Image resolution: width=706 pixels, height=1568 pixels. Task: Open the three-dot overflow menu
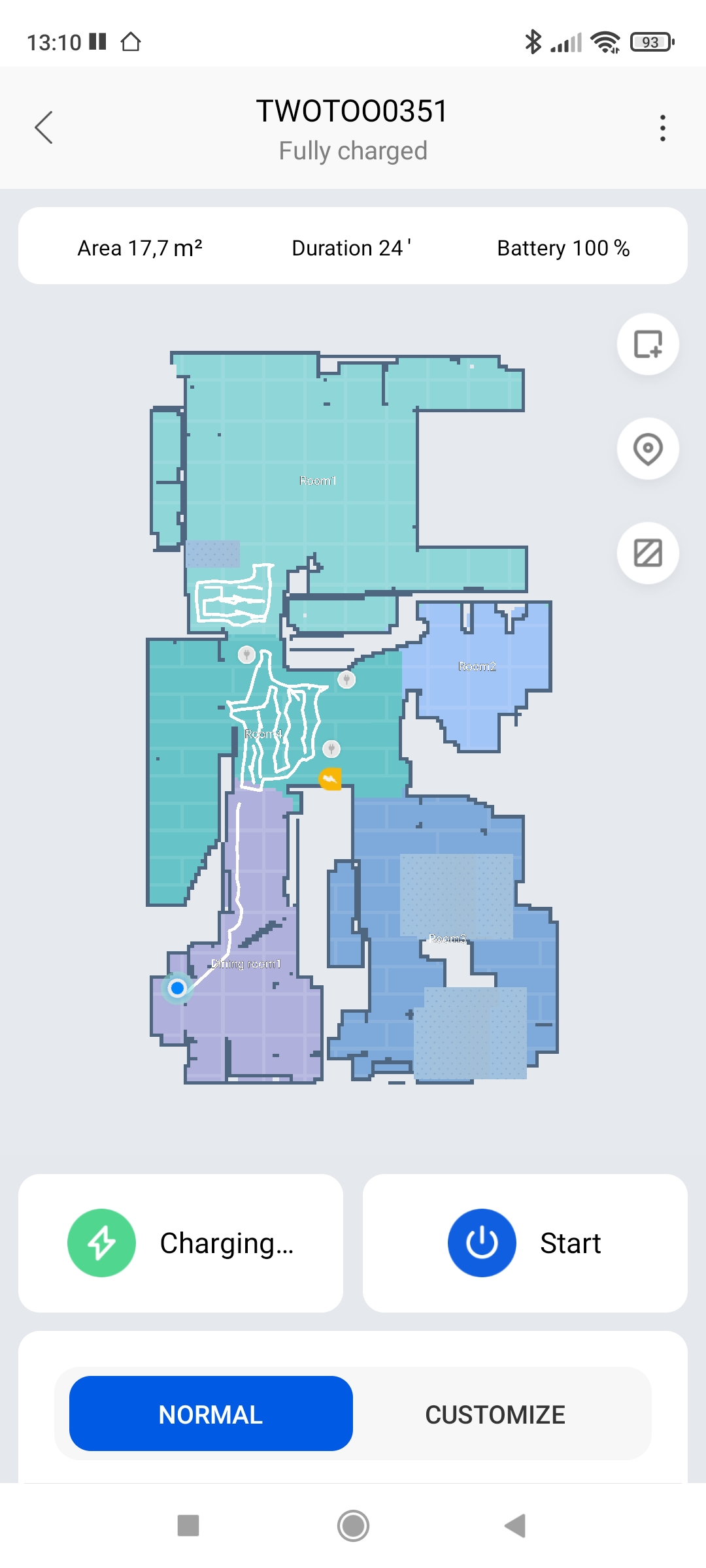coord(663,128)
